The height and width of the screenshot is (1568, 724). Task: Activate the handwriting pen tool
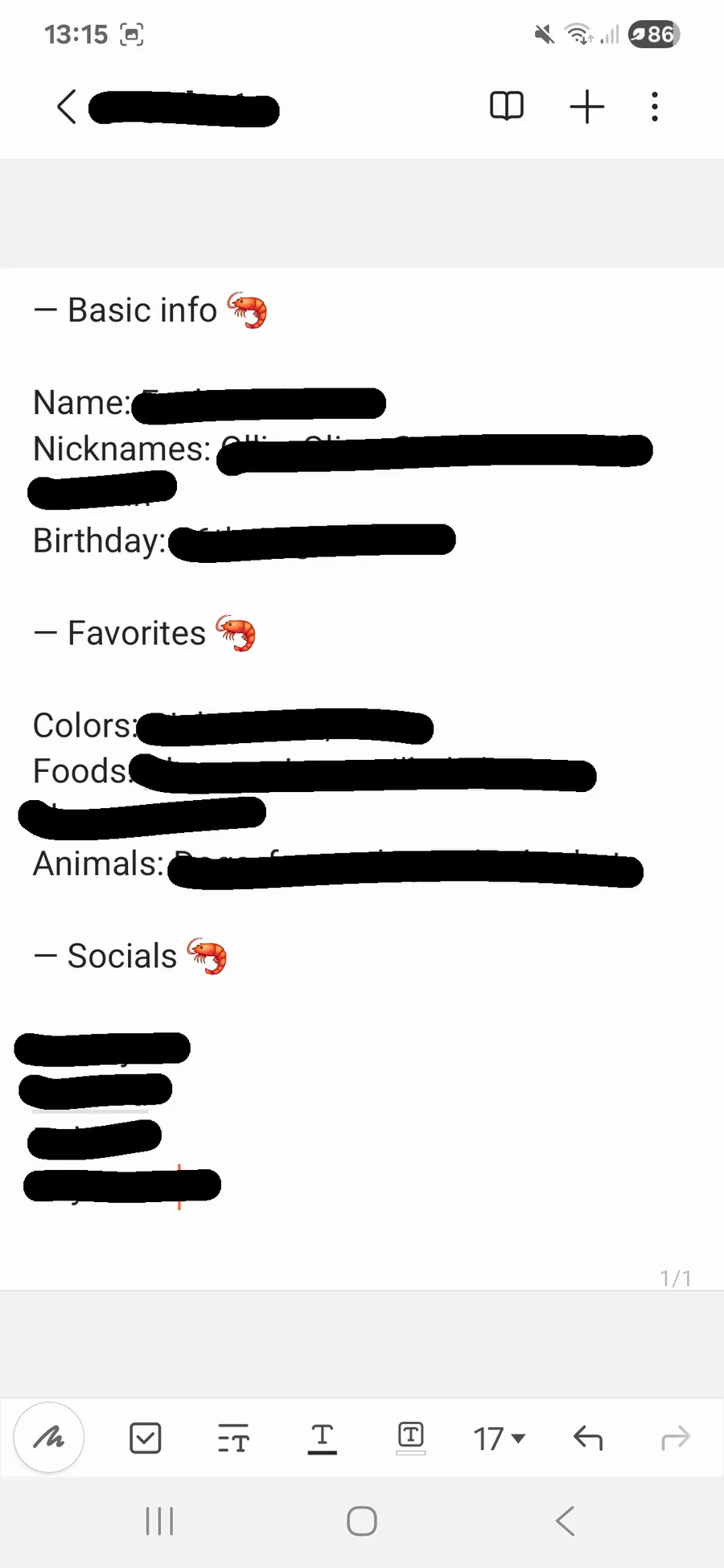49,1438
